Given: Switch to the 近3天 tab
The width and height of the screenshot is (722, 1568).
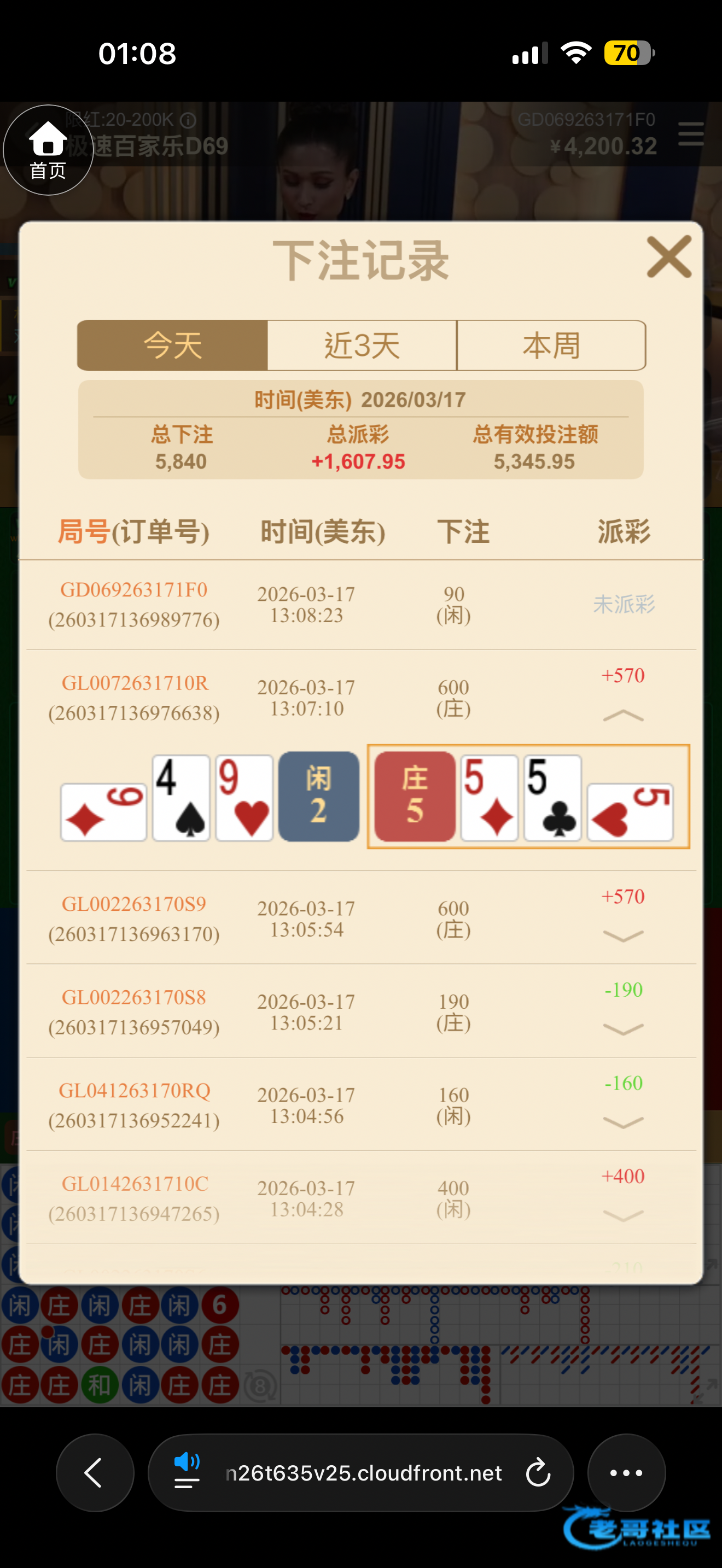Looking at the screenshot, I should coord(362,345).
